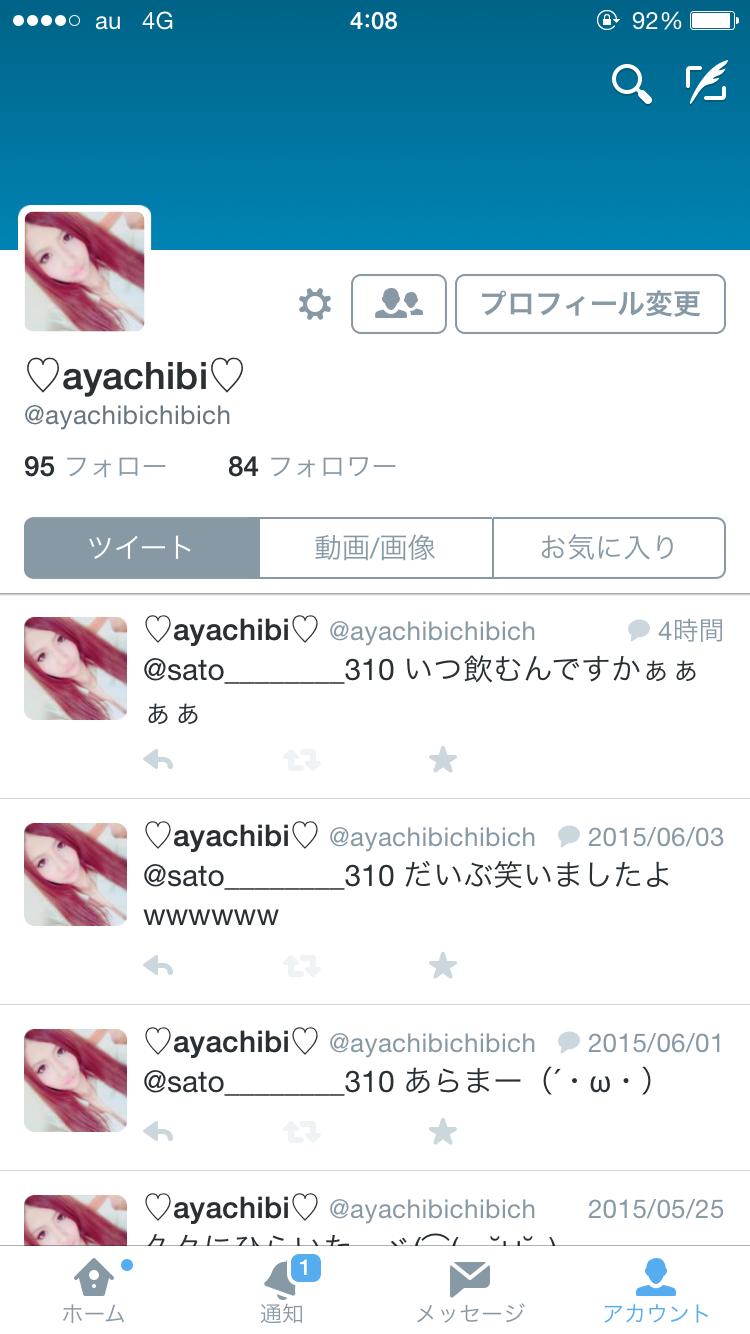Switch to the ツイート tab
The width and height of the screenshot is (750, 1334).
[x=141, y=547]
